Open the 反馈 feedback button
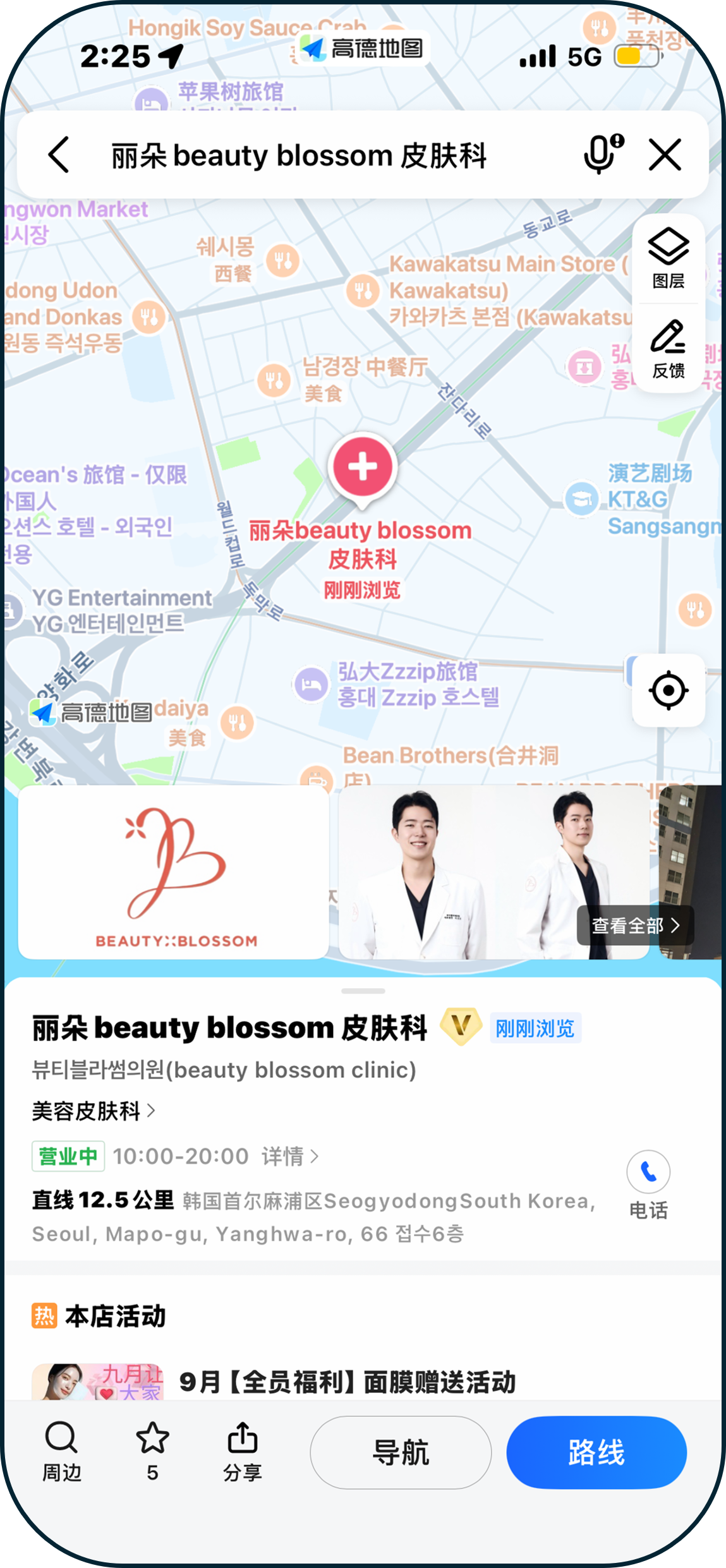Viewport: 726px width, 1568px height. [x=669, y=349]
